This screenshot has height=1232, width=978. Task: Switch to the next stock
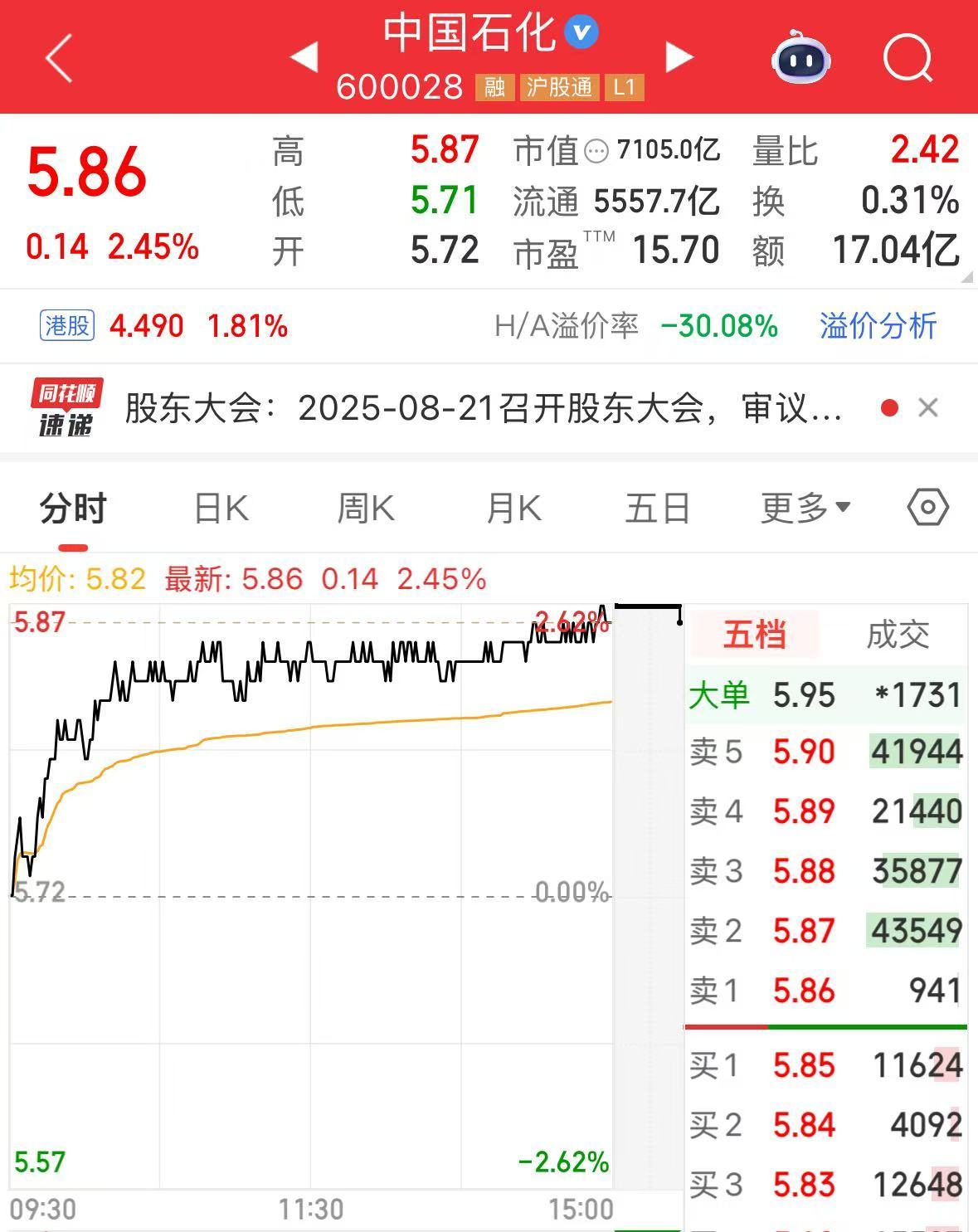(x=679, y=57)
